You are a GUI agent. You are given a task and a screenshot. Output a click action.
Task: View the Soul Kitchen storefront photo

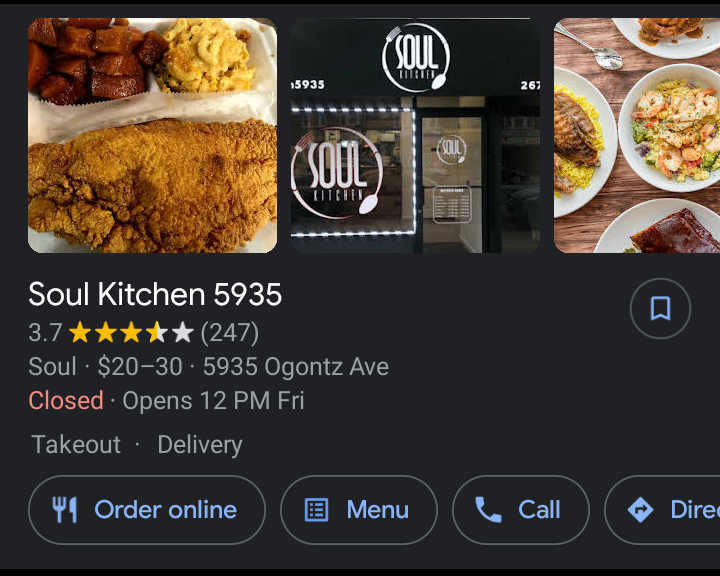click(x=415, y=135)
